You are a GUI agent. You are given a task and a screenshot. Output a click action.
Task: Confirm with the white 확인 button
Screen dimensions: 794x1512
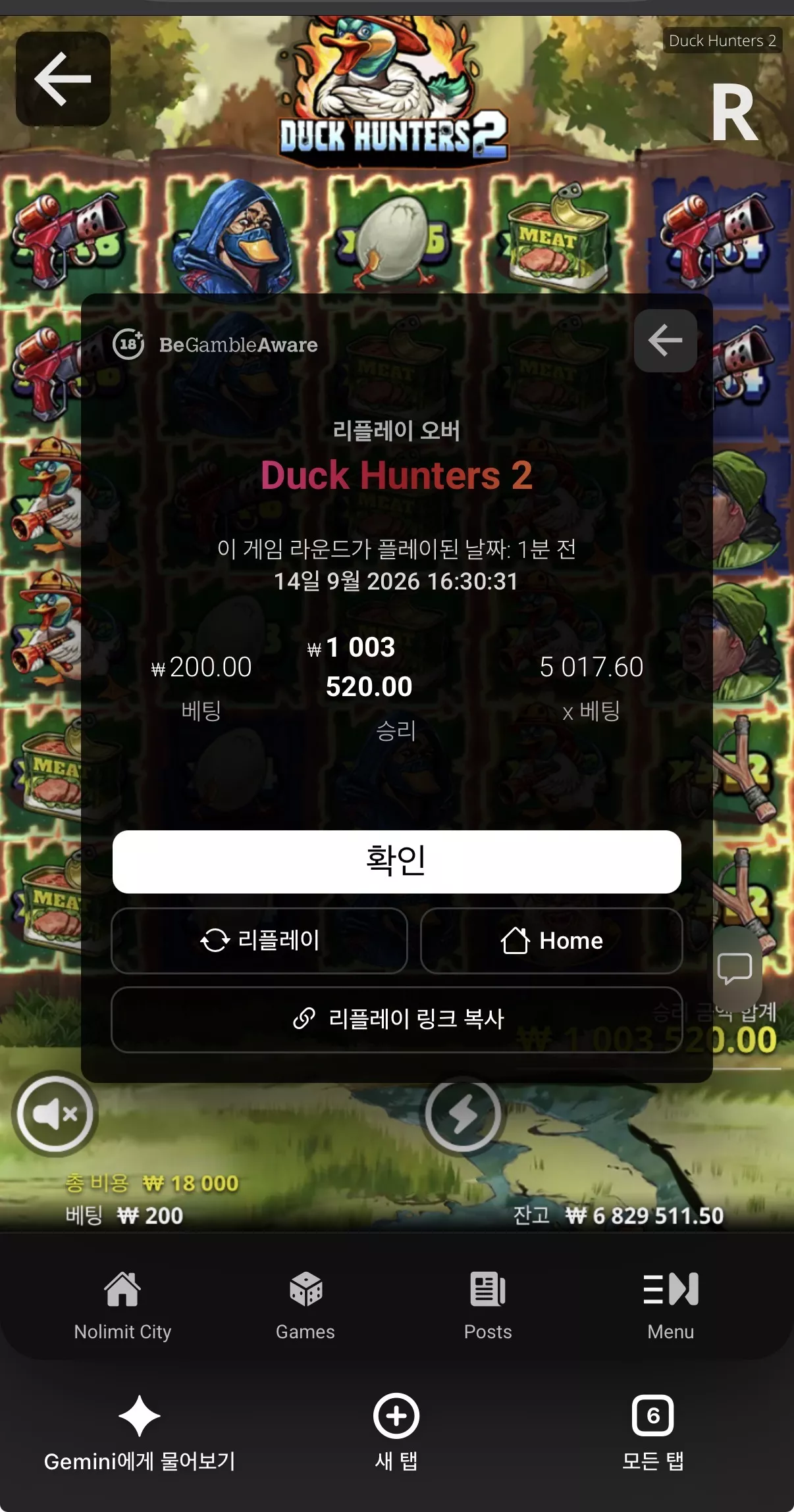point(396,861)
